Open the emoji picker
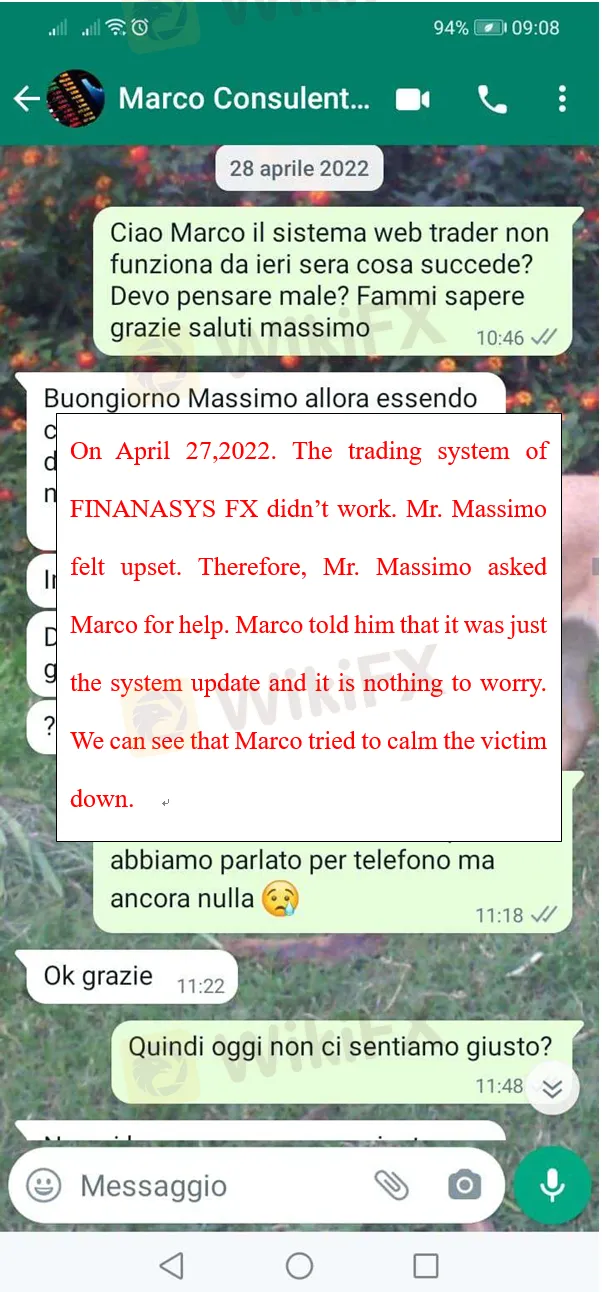The width and height of the screenshot is (602, 1292). pyautogui.click(x=43, y=1186)
